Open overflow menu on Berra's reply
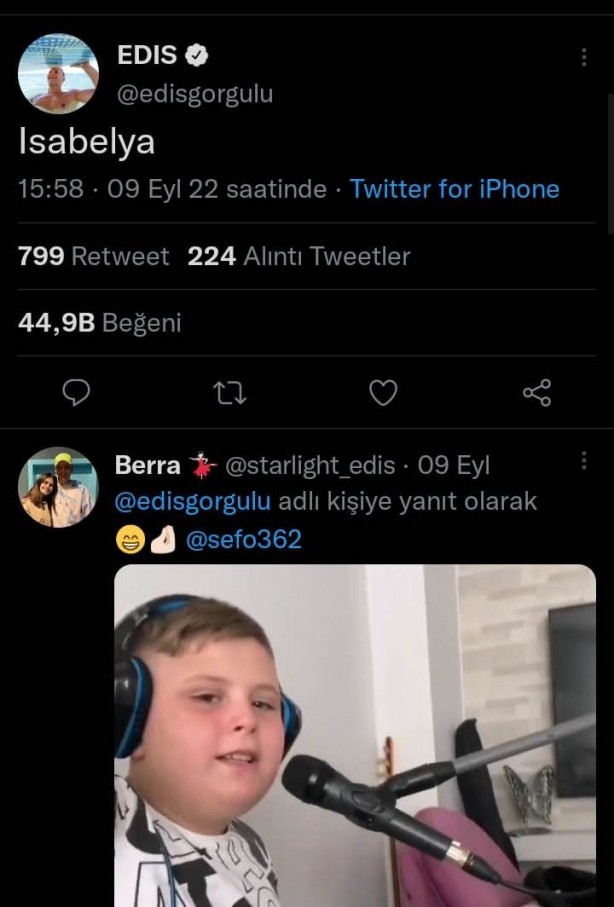This screenshot has width=614, height=907. click(584, 461)
